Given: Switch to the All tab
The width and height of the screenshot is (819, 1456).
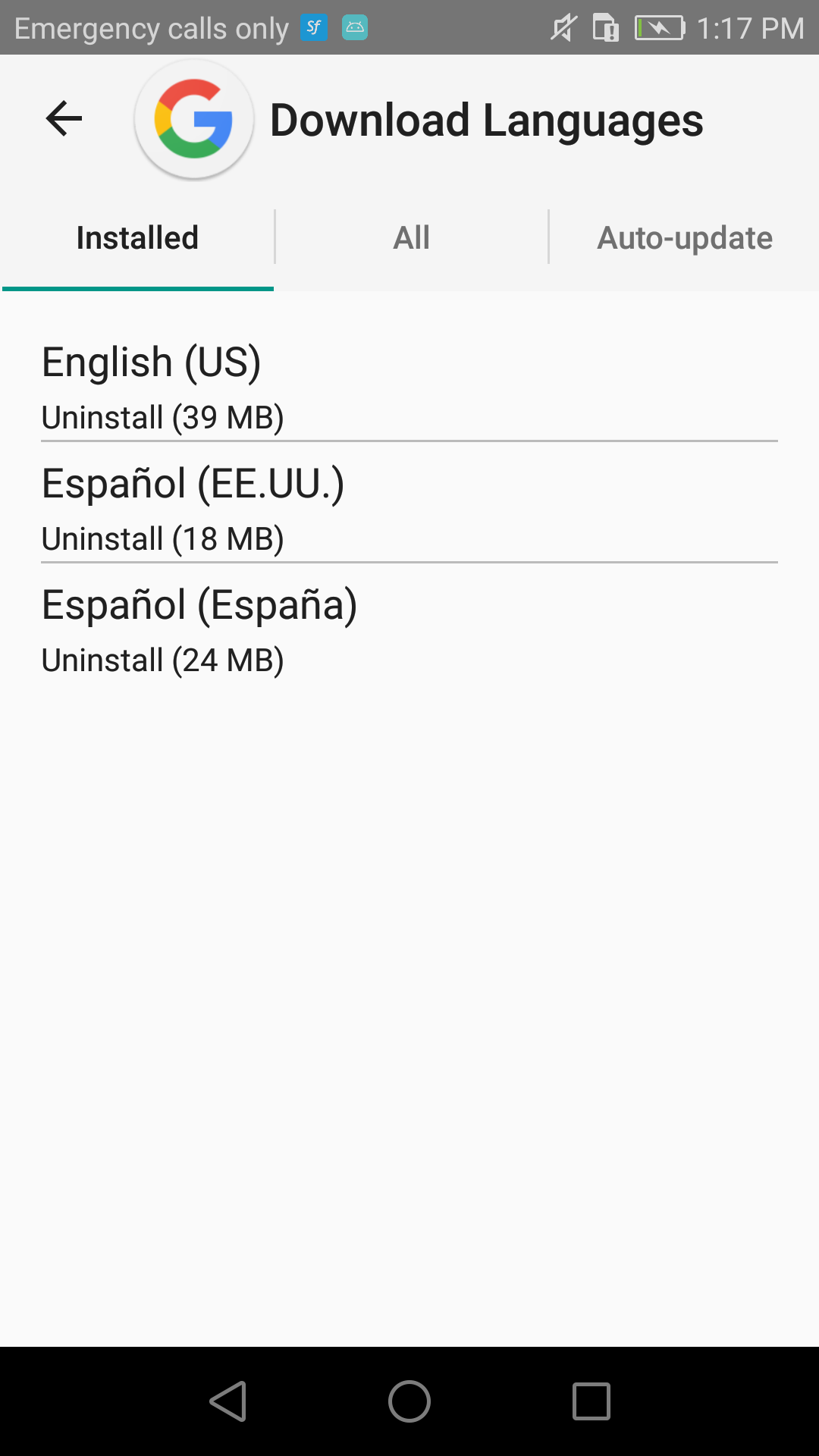Looking at the screenshot, I should (x=411, y=237).
